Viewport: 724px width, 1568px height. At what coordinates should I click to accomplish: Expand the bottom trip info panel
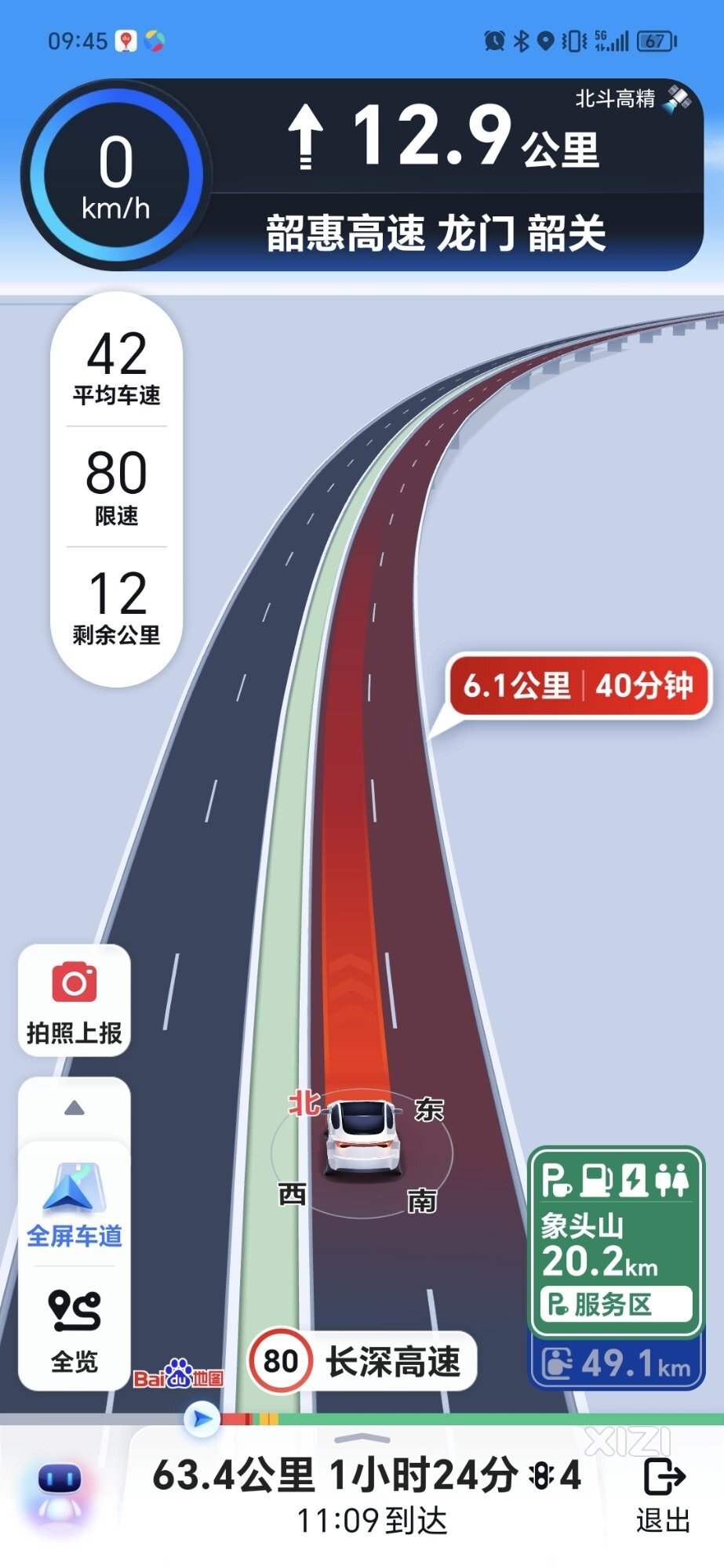tap(362, 1439)
